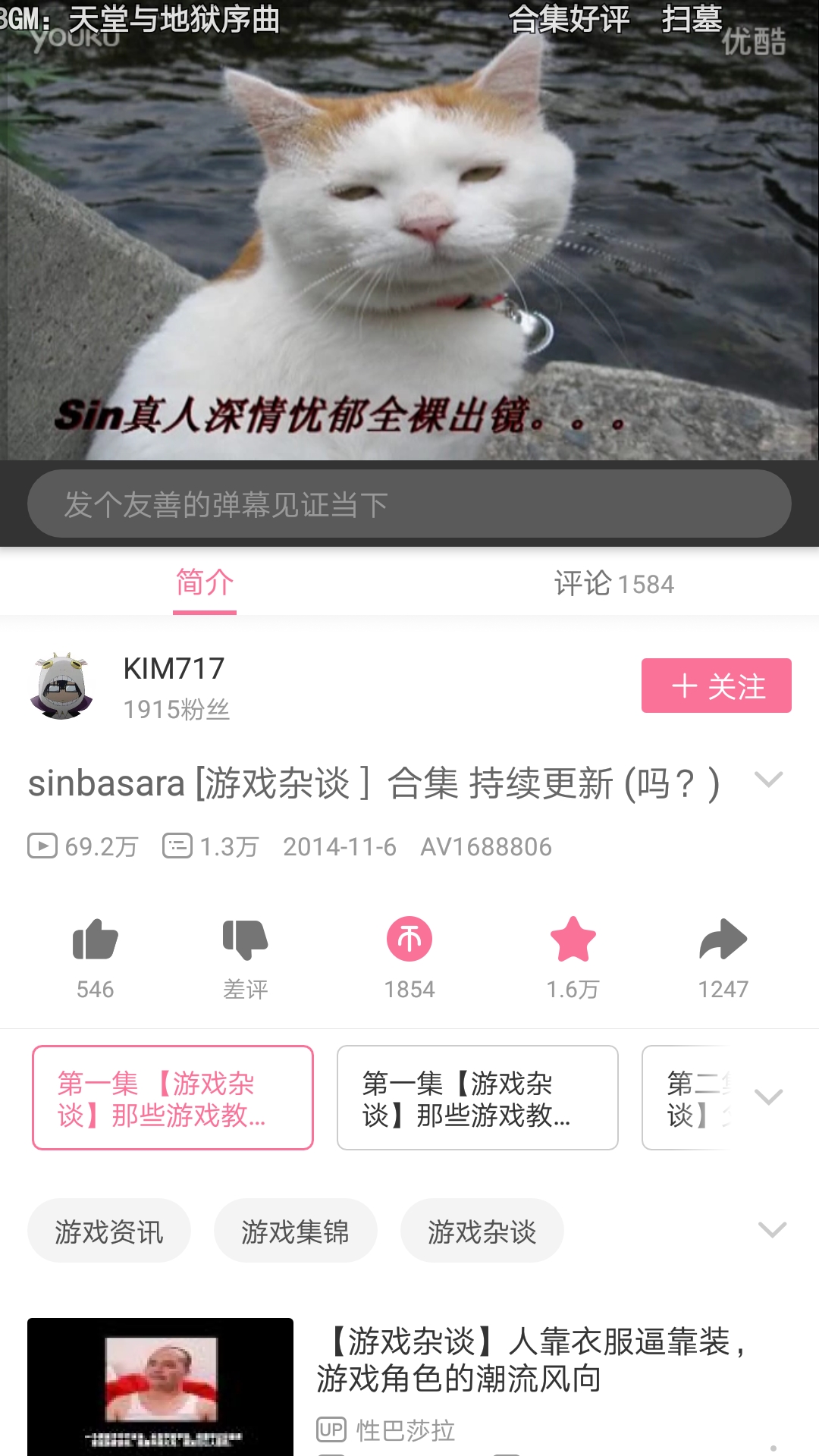Switch to the 评论 1584 tab
The image size is (819, 1456).
coord(614,583)
